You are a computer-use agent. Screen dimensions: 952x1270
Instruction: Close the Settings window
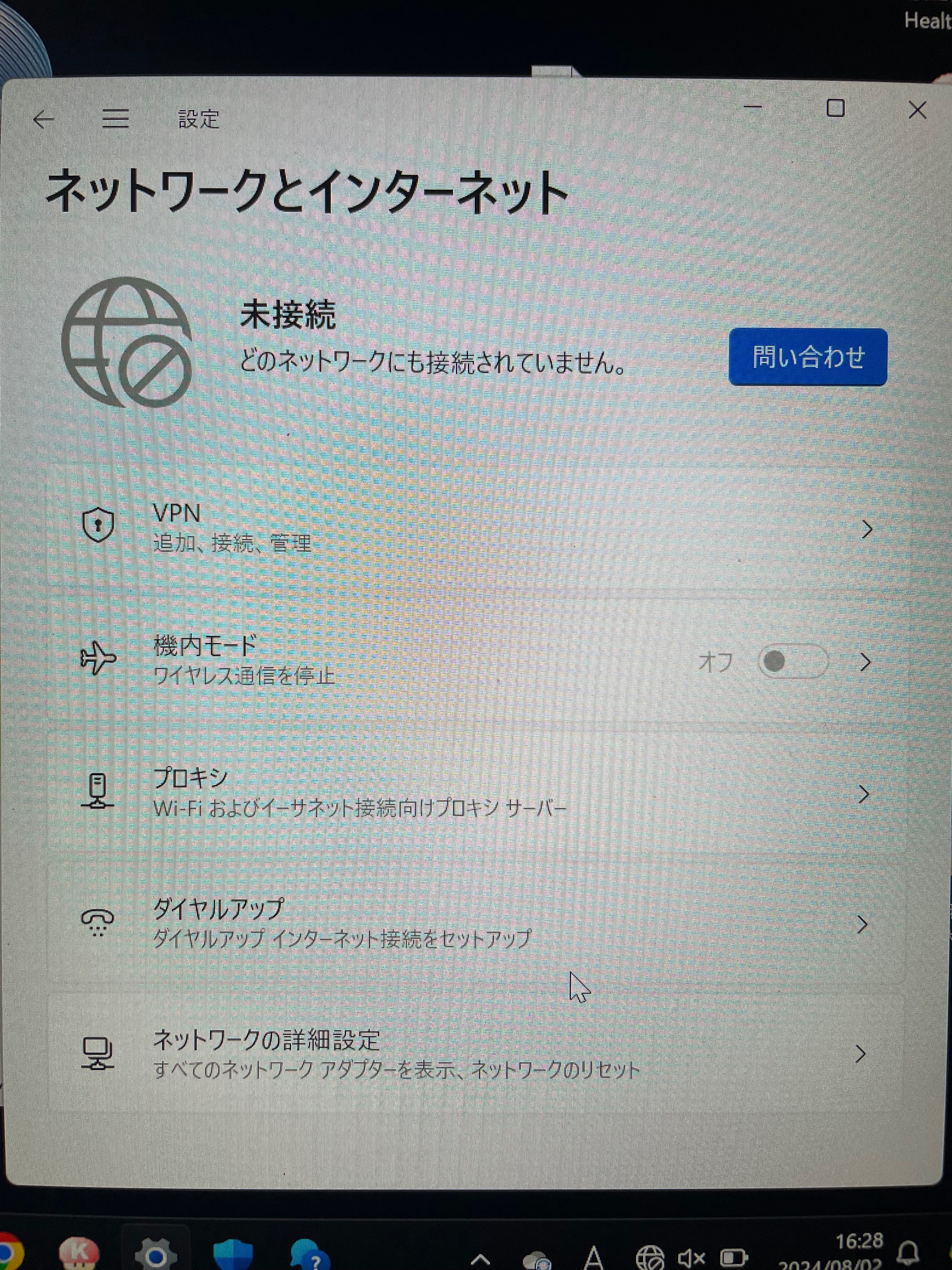(917, 110)
